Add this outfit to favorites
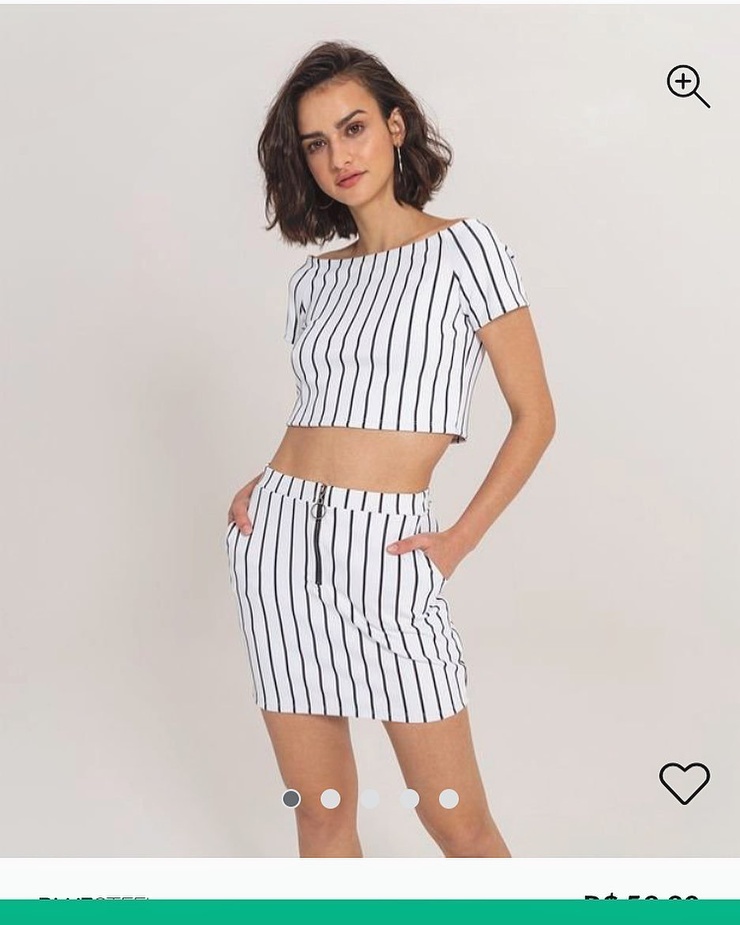Image resolution: width=740 pixels, height=925 pixels. point(684,783)
